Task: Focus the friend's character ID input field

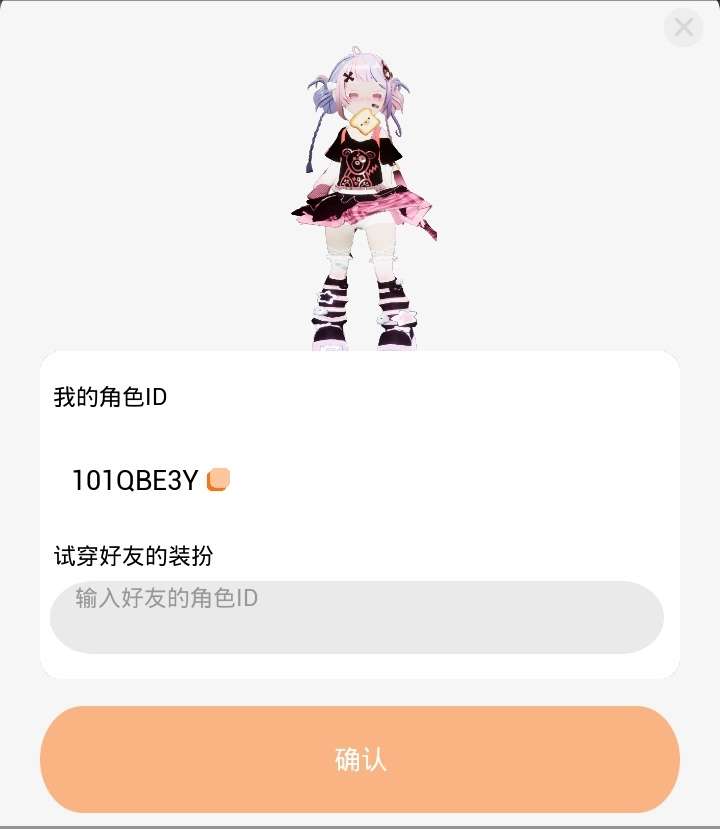Action: 356,617
